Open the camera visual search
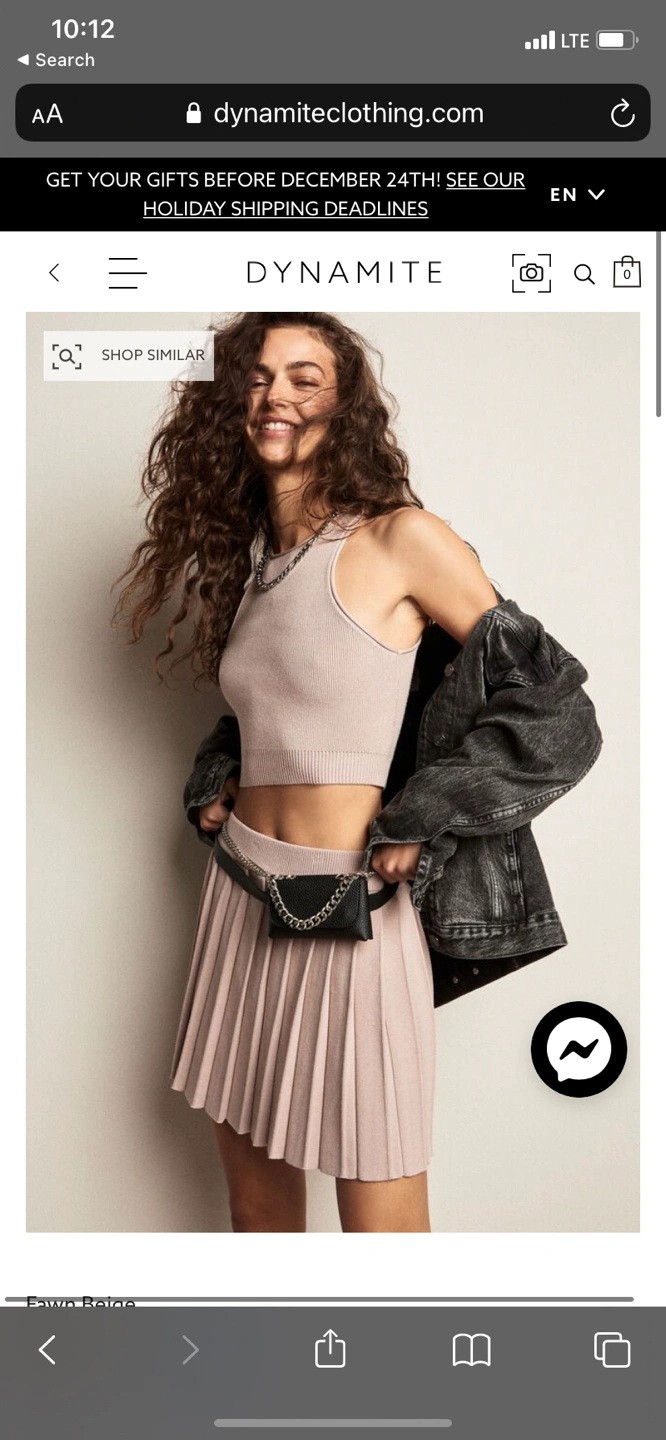This screenshot has width=666, height=1440. (531, 273)
